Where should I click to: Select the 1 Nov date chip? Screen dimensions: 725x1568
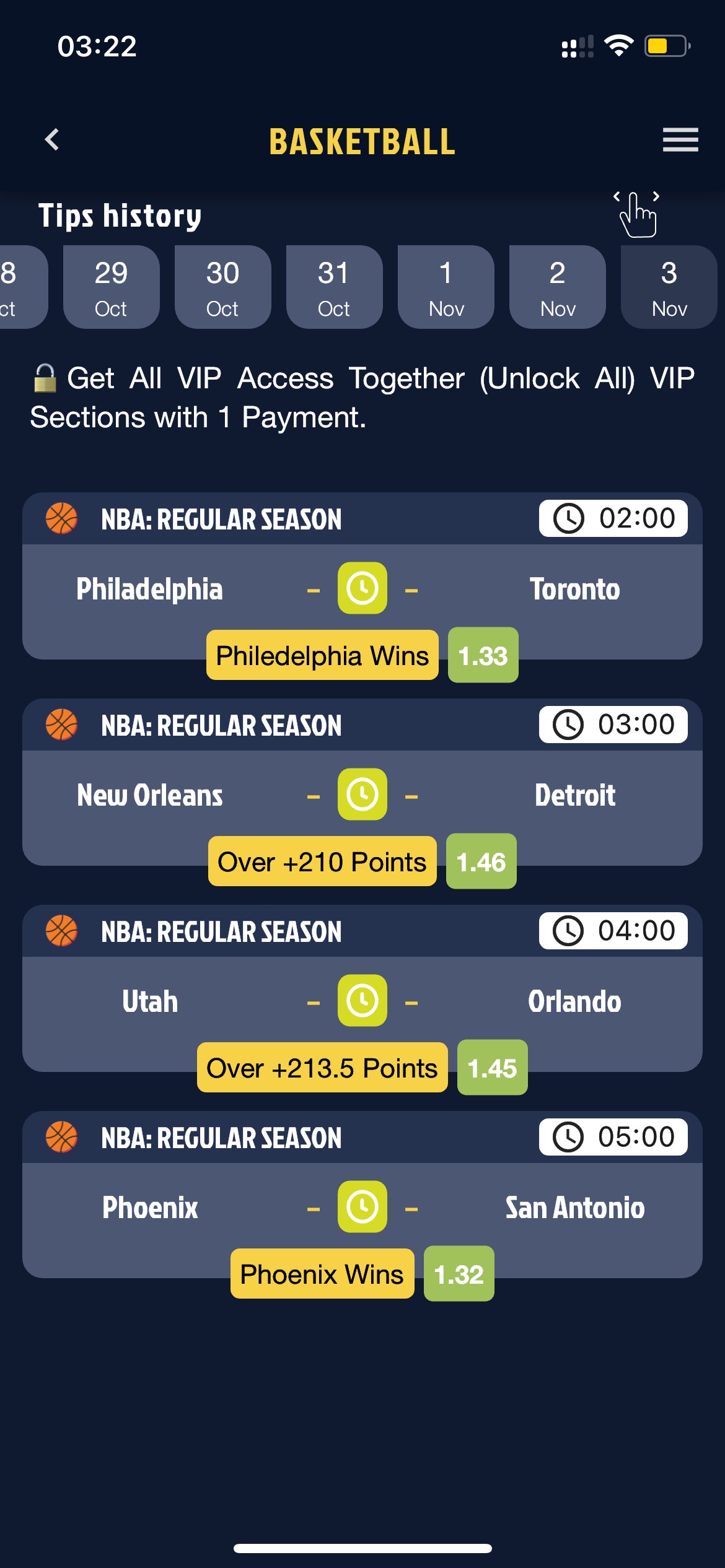point(446,287)
